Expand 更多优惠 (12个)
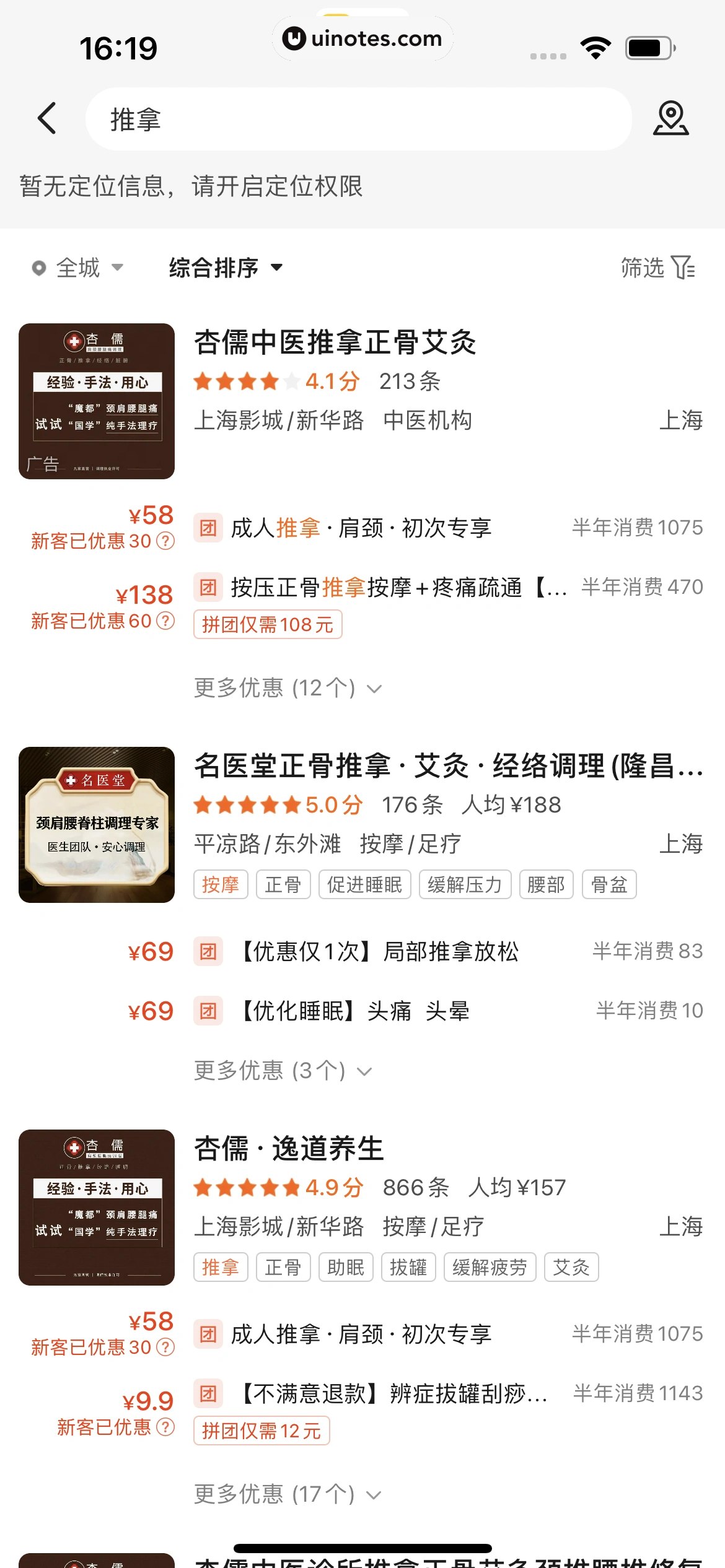Viewport: 725px width, 1568px height. point(288,688)
